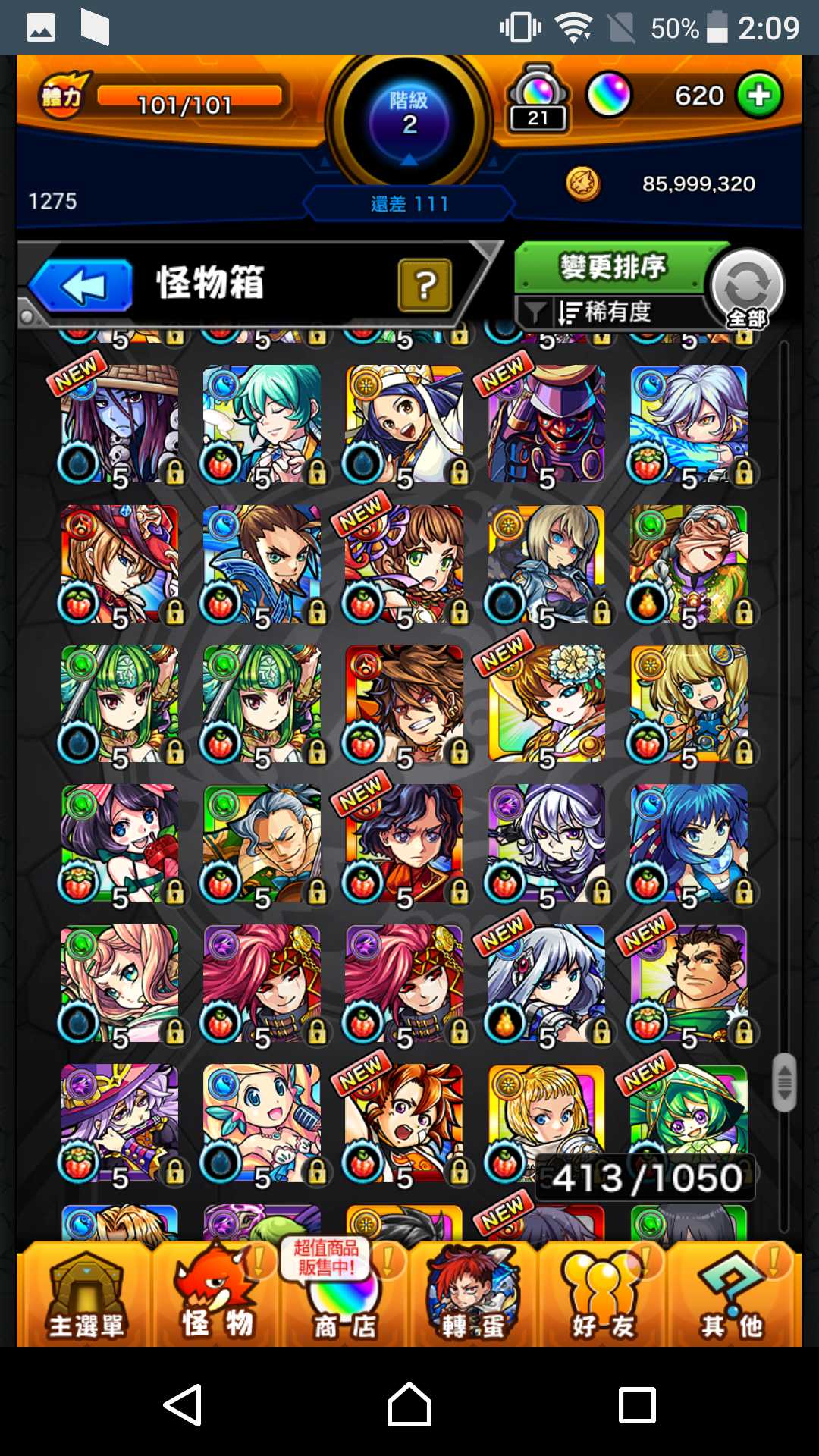The image size is (819, 1456).
Task: Select the blonde braided girl monster
Action: 689,704
